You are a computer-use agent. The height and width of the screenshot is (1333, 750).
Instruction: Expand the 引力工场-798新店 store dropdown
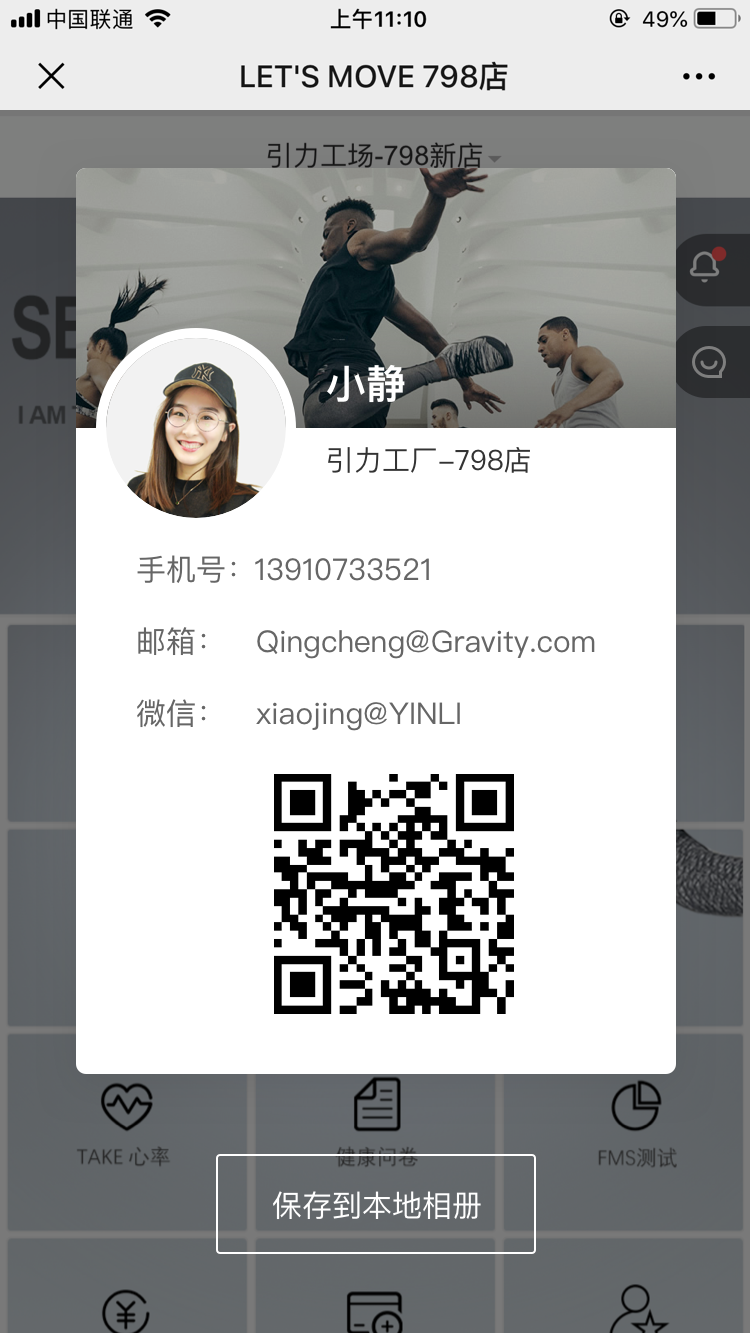(x=384, y=156)
